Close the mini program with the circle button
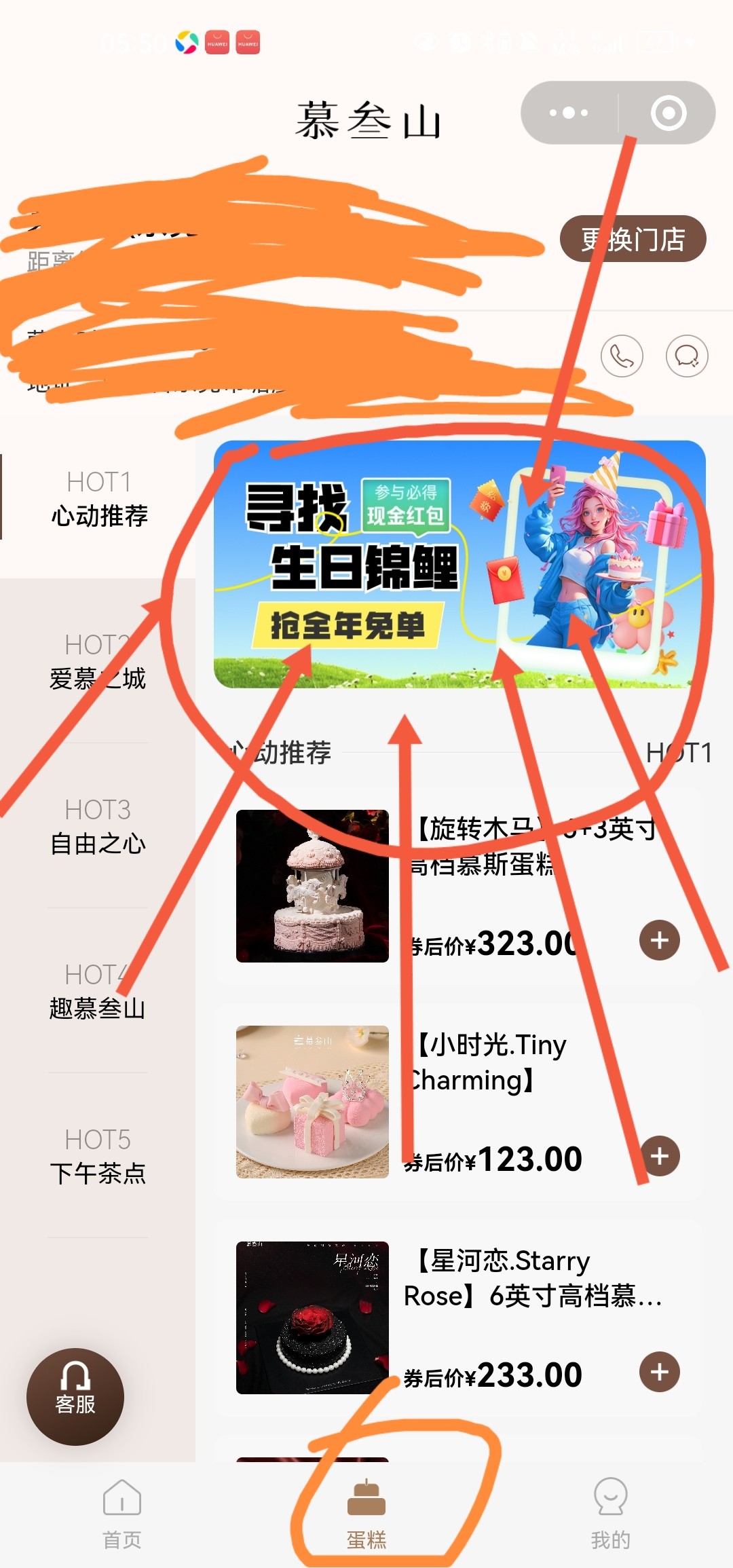 pos(668,113)
